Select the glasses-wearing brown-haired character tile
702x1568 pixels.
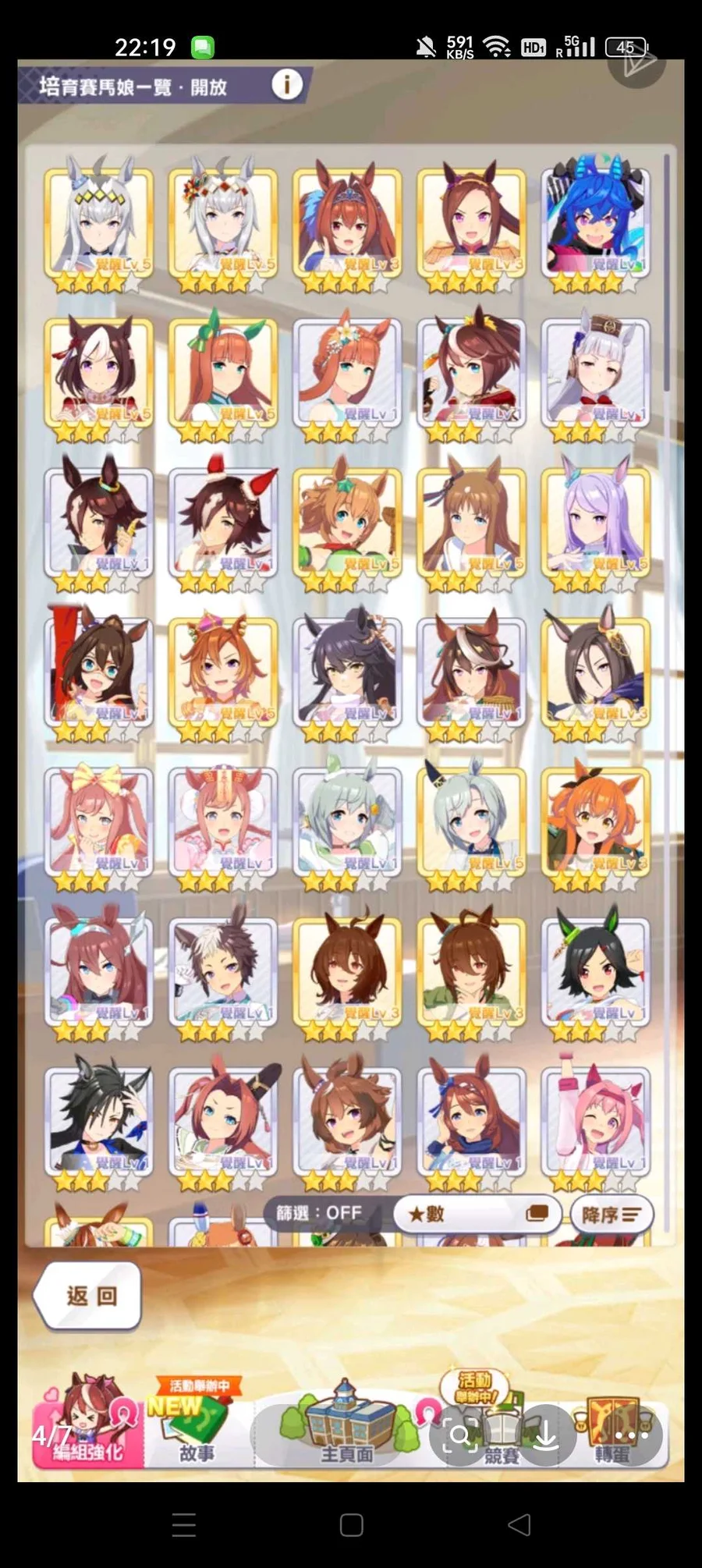[x=99, y=672]
